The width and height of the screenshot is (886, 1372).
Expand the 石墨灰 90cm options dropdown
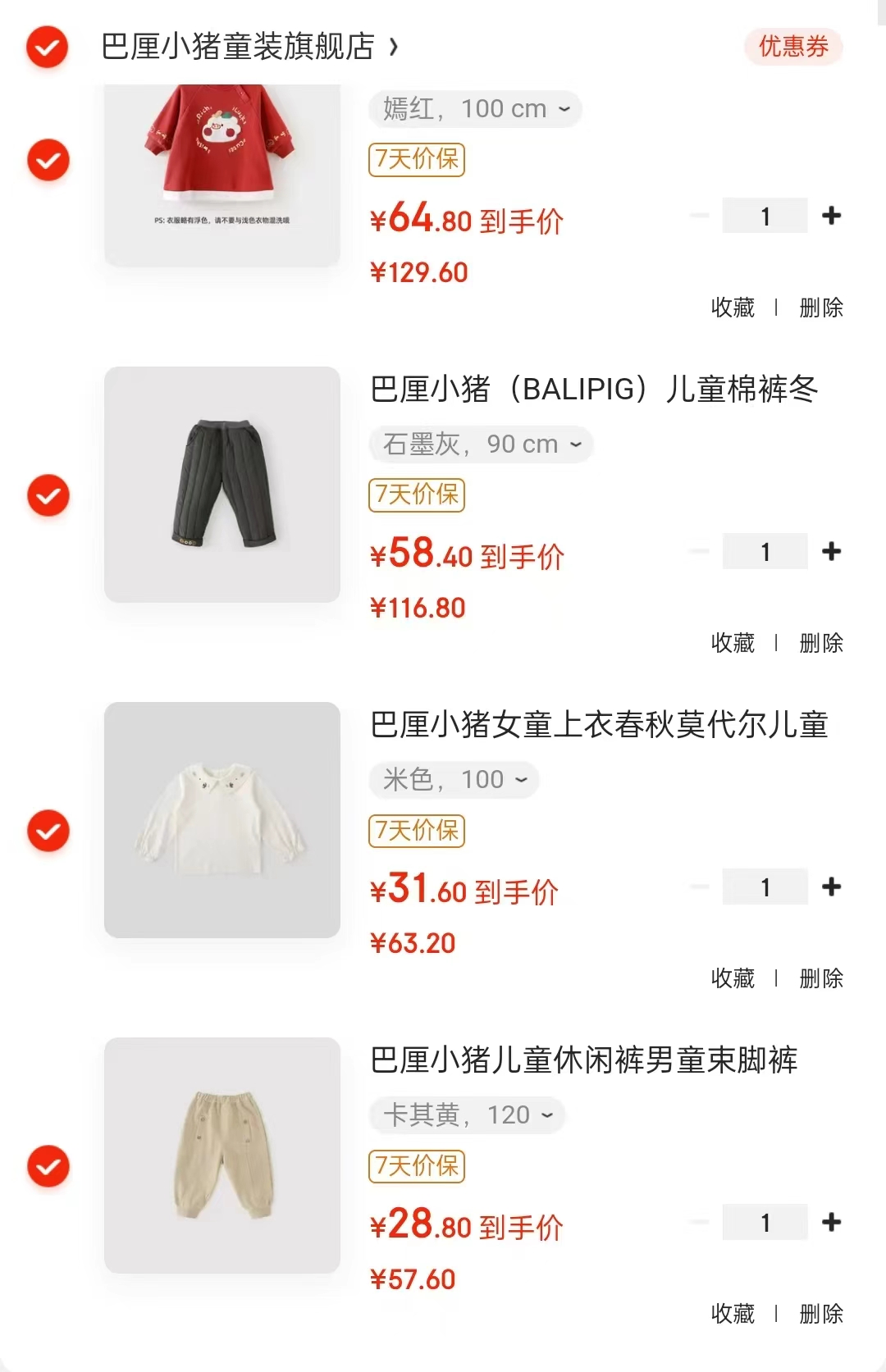click(x=482, y=444)
